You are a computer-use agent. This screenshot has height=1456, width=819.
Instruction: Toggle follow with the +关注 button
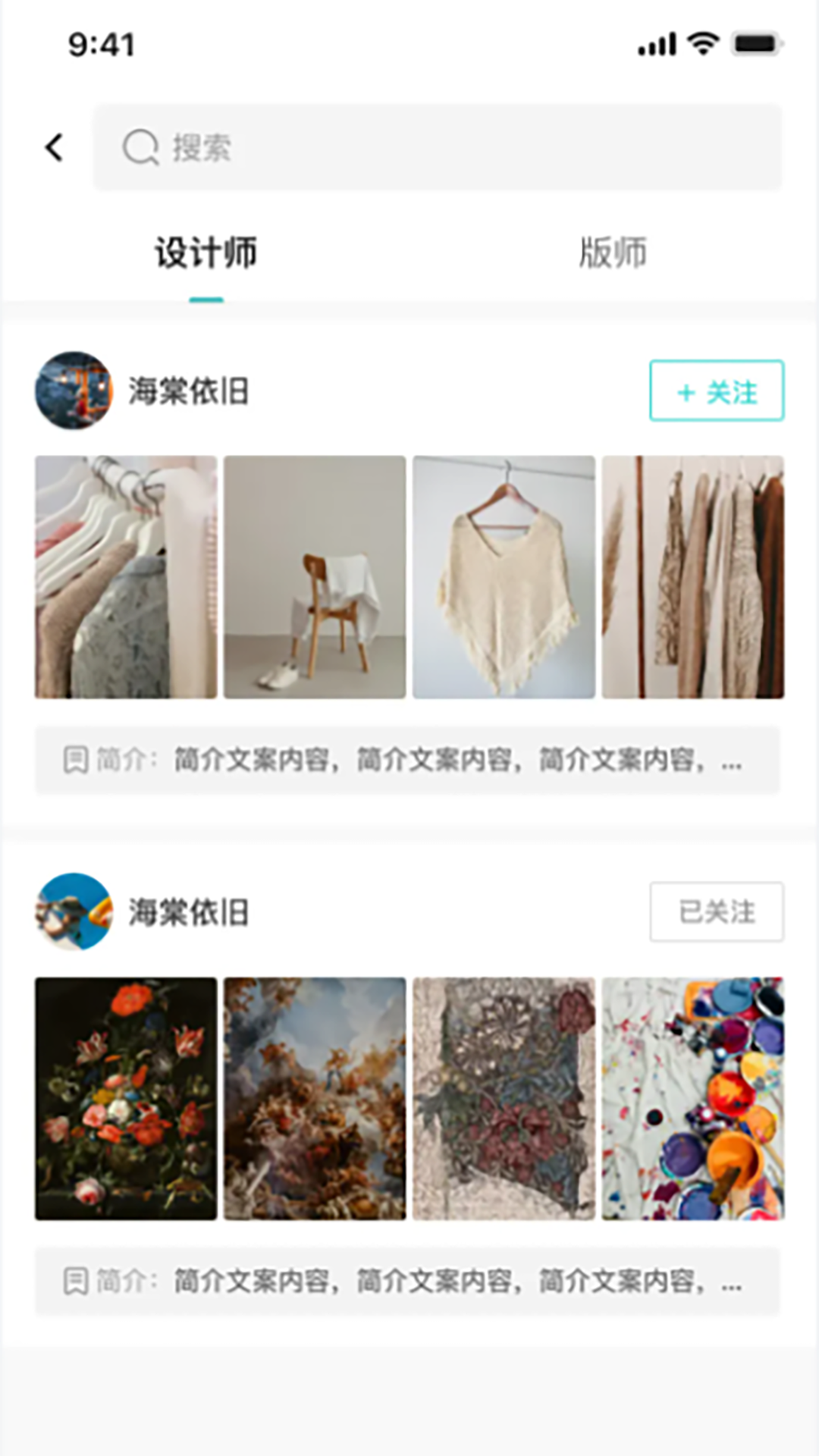[x=716, y=391]
